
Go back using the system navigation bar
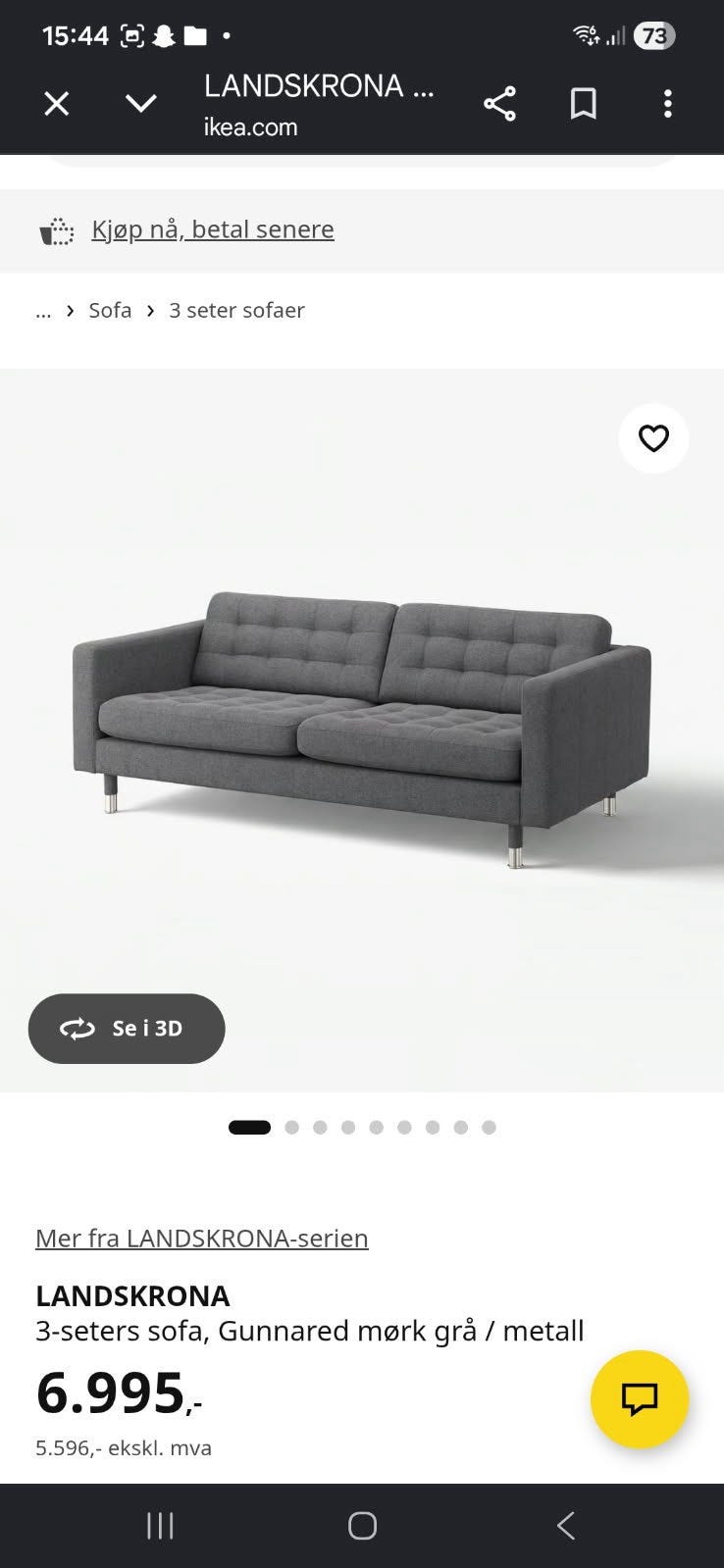pos(565,1526)
